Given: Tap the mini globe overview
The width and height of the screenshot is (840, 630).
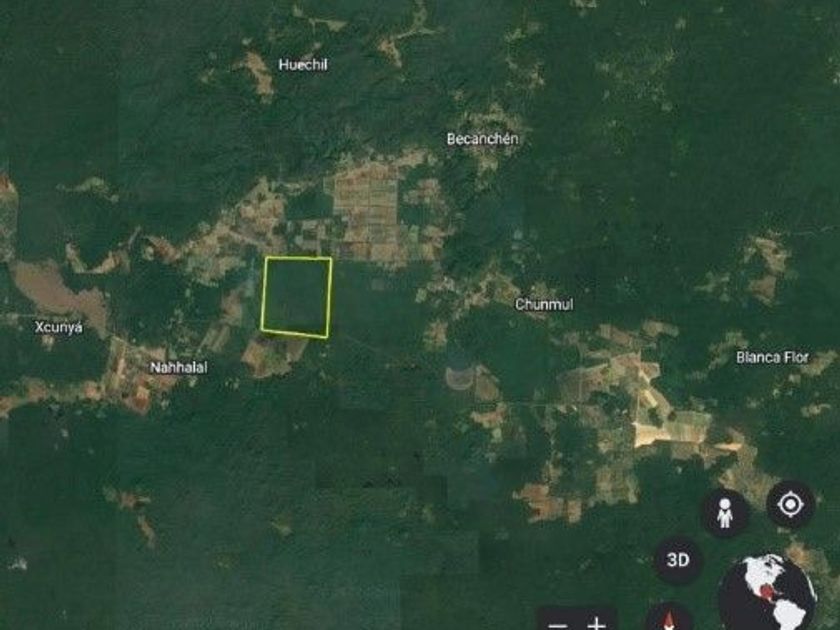Looking at the screenshot, I should [x=768, y=592].
